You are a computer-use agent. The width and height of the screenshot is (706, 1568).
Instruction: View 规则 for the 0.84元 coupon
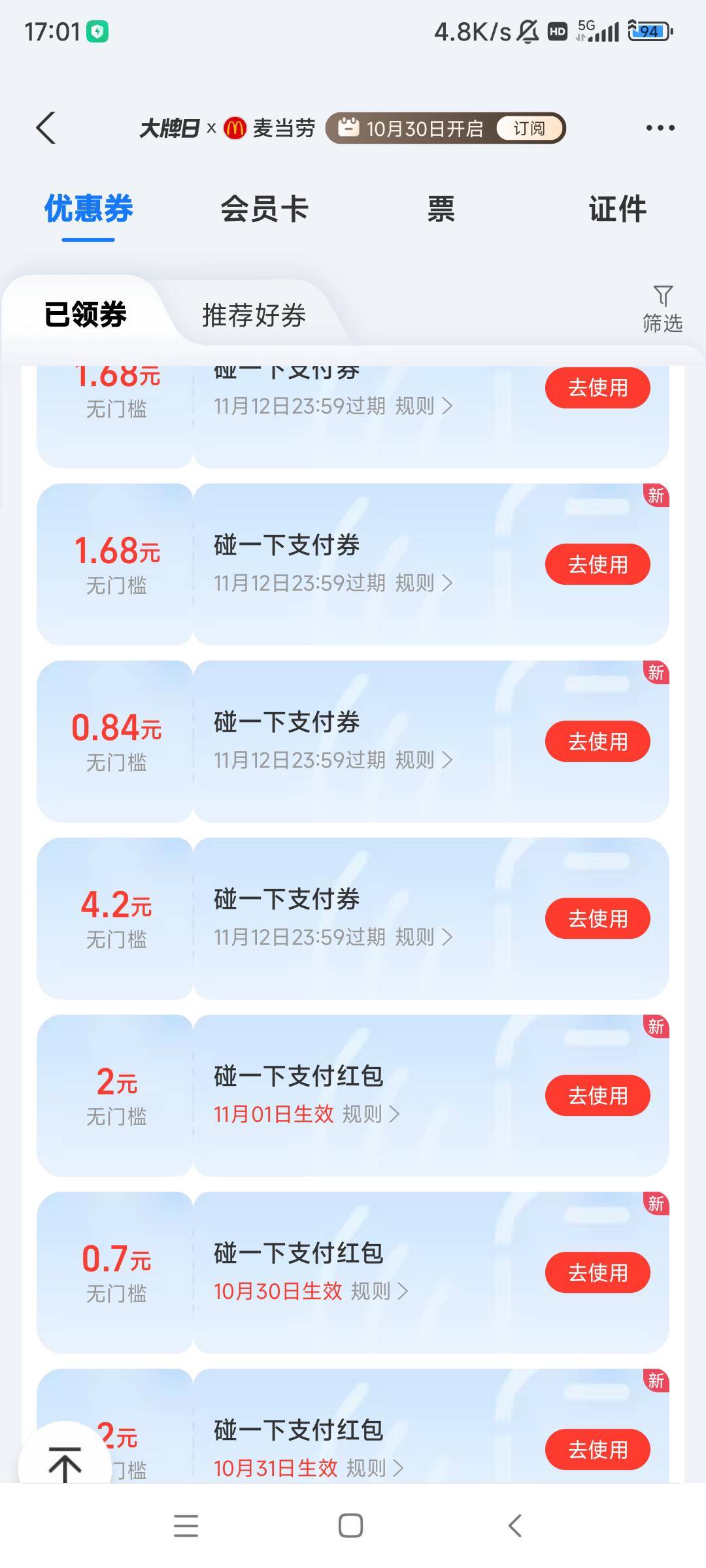(424, 760)
